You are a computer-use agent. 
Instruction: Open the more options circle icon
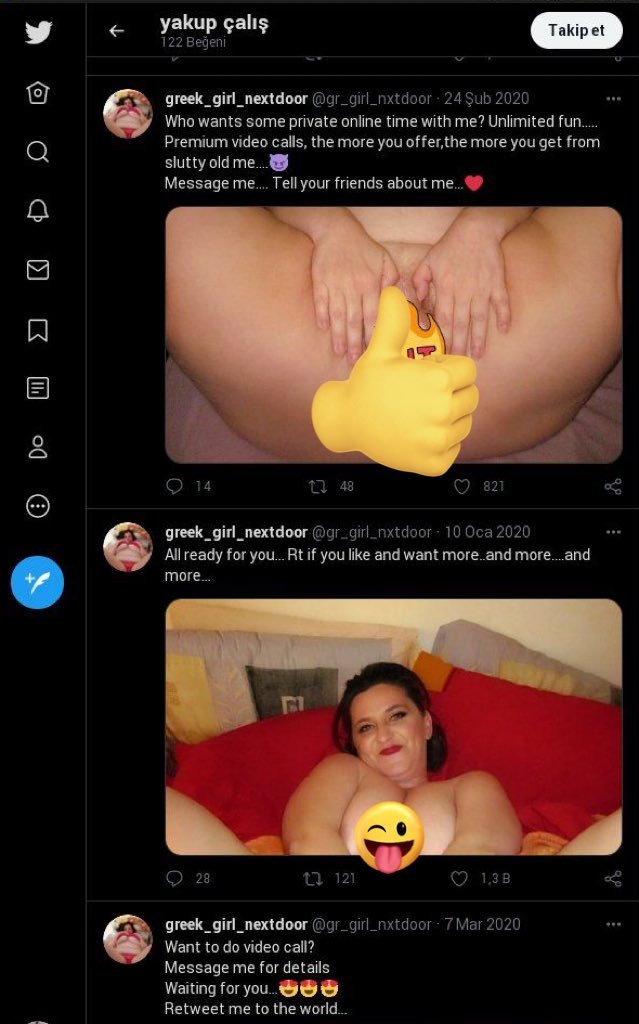(38, 506)
